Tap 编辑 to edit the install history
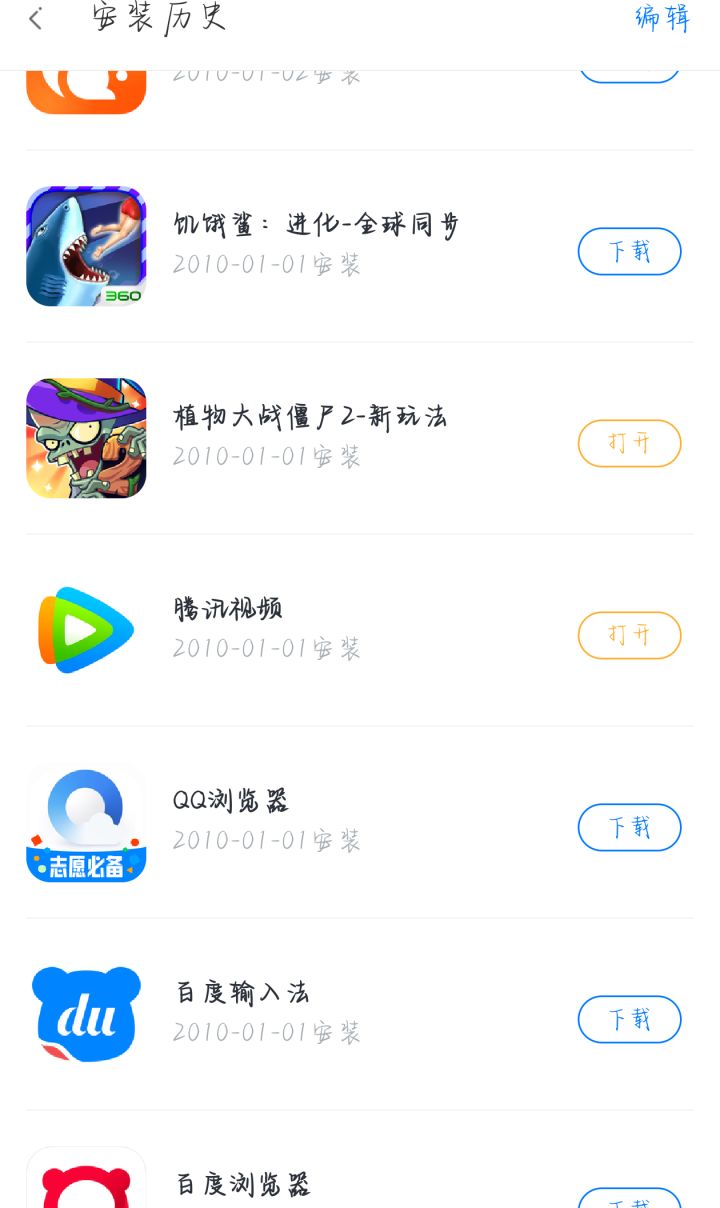The width and height of the screenshot is (720, 1208). pos(662,19)
